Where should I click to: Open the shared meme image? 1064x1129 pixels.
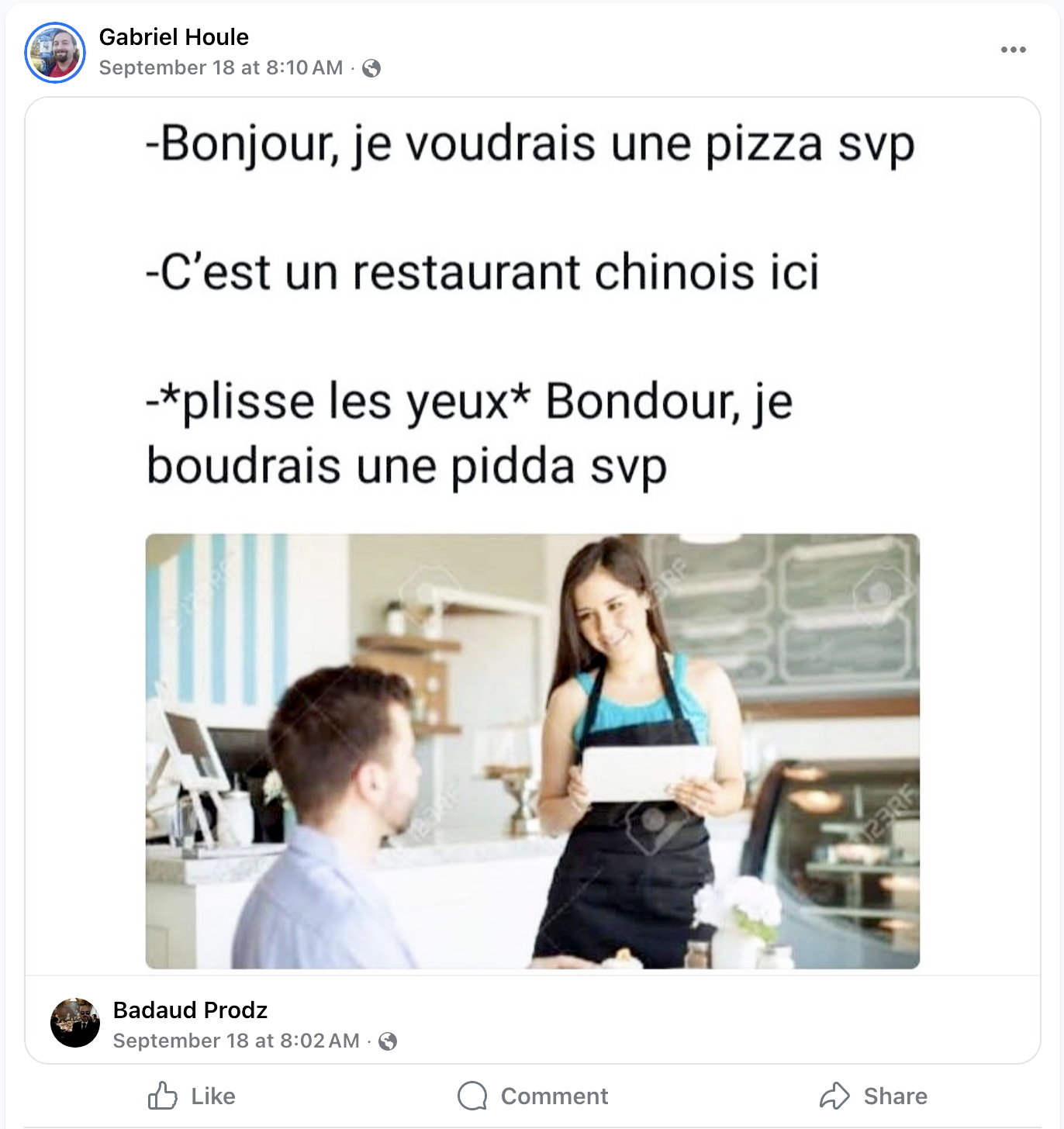point(532,751)
